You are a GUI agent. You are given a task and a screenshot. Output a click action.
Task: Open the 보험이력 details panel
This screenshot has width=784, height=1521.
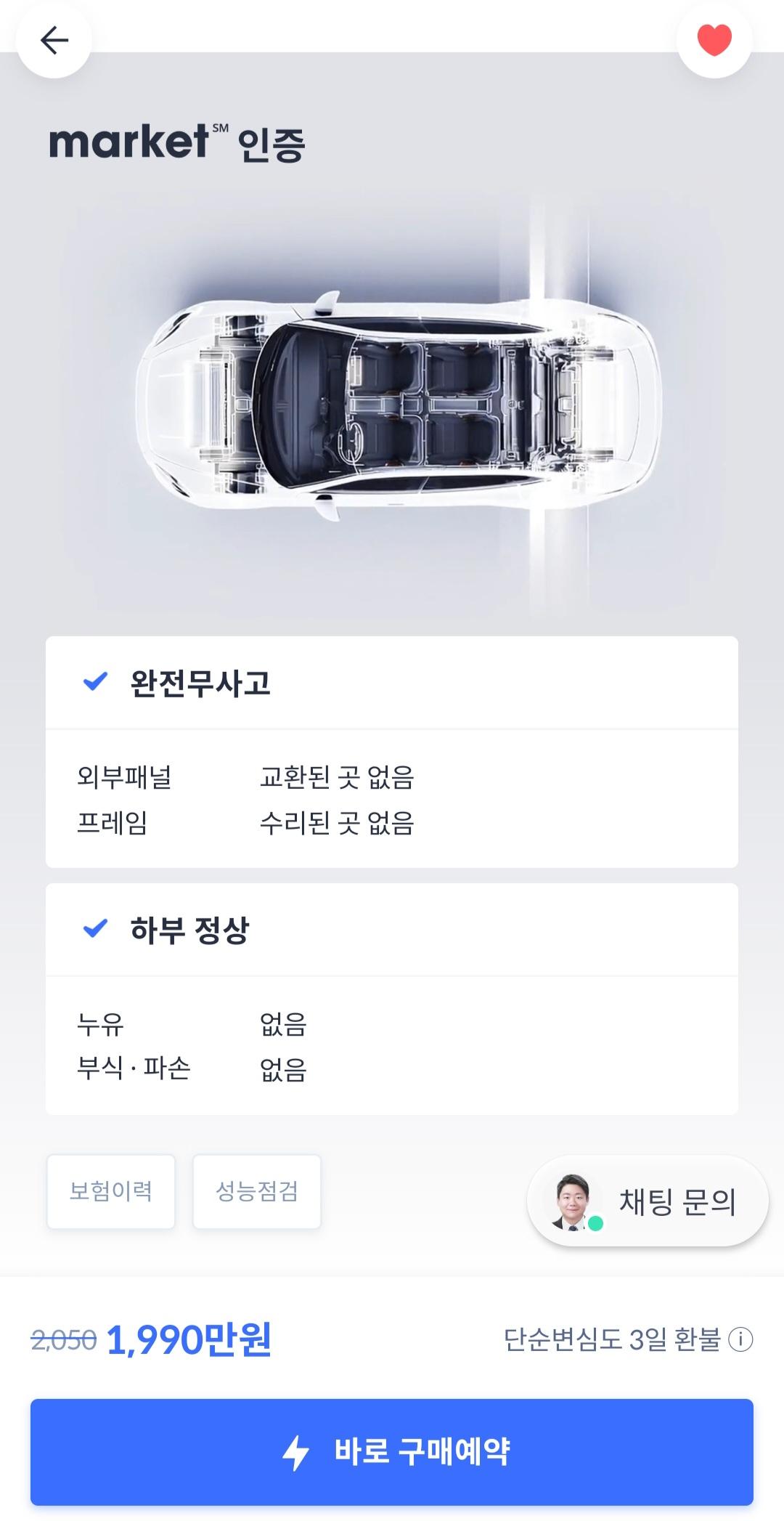110,1191
